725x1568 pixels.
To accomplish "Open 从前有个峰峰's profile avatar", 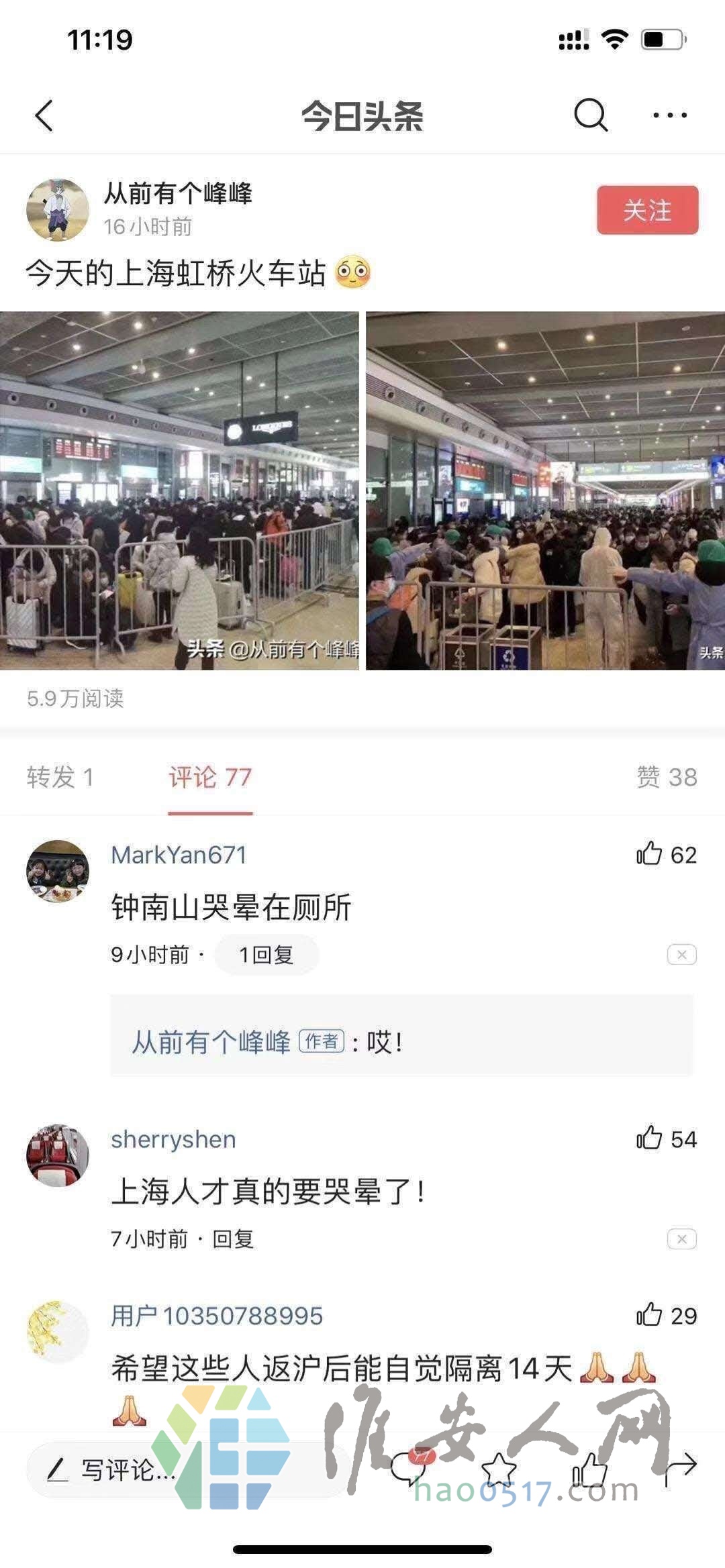I will pos(58,210).
